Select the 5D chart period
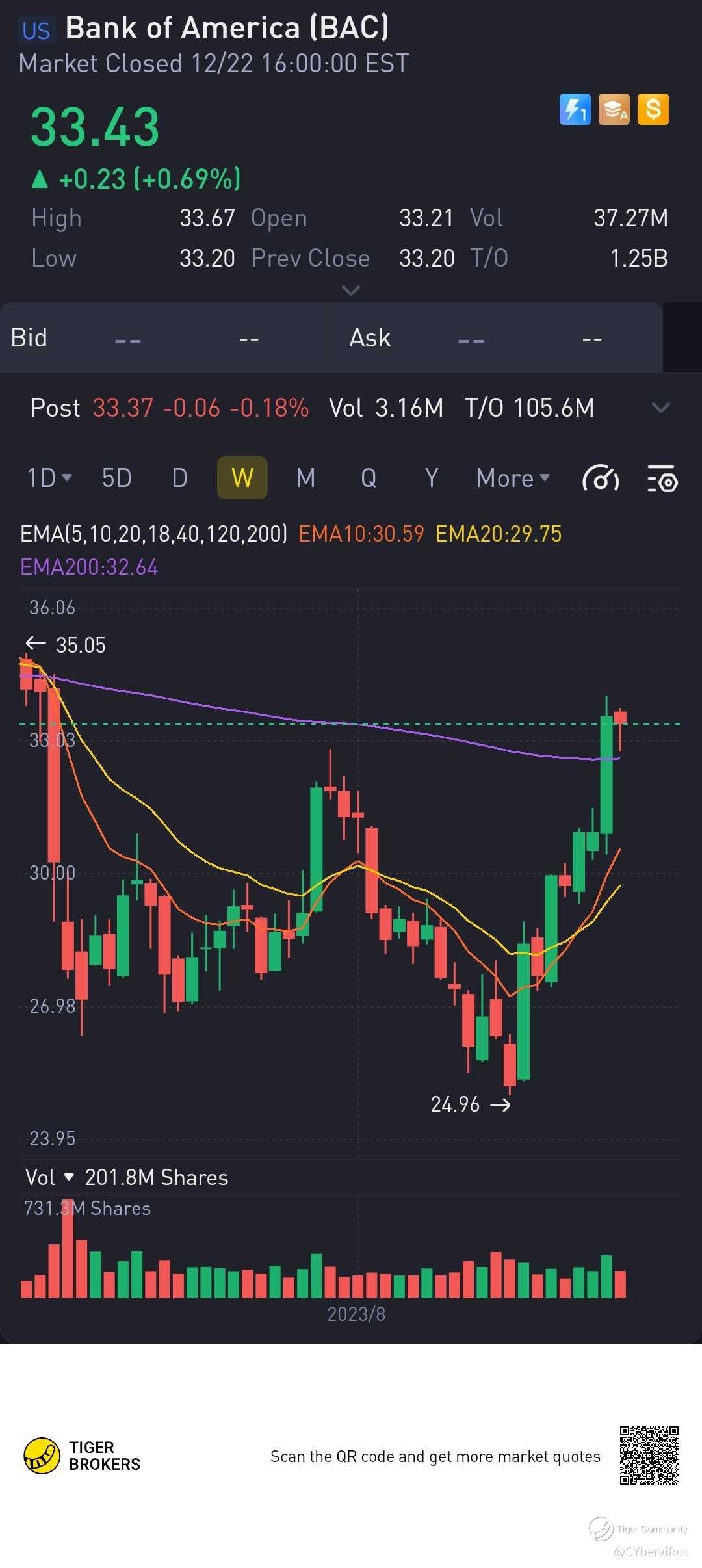This screenshot has width=702, height=1568. coord(117,478)
